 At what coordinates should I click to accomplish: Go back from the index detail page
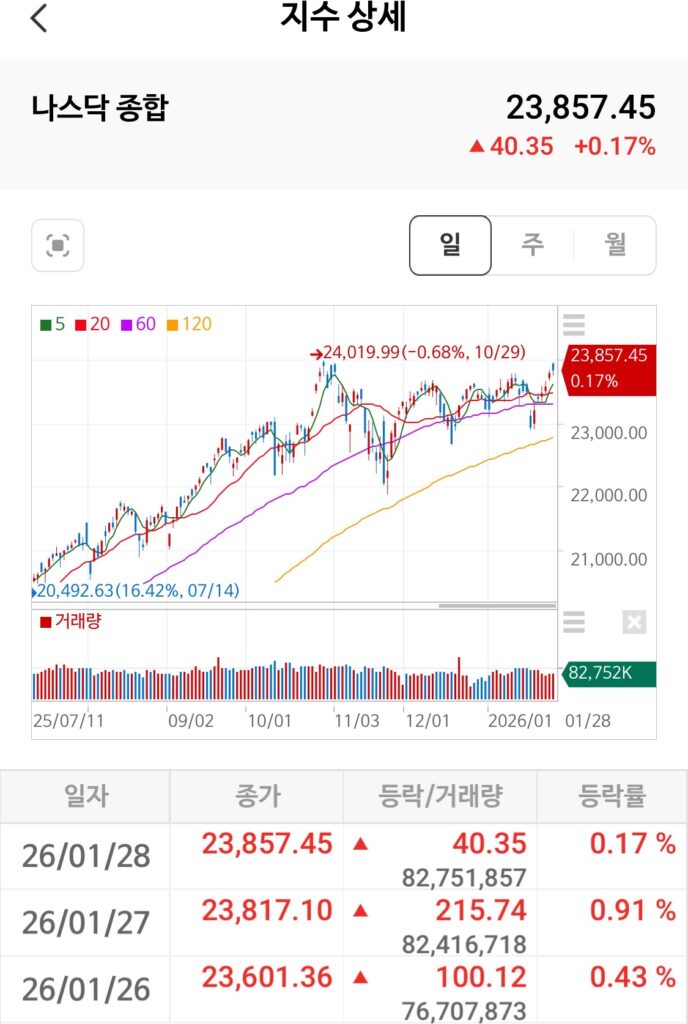click(38, 18)
